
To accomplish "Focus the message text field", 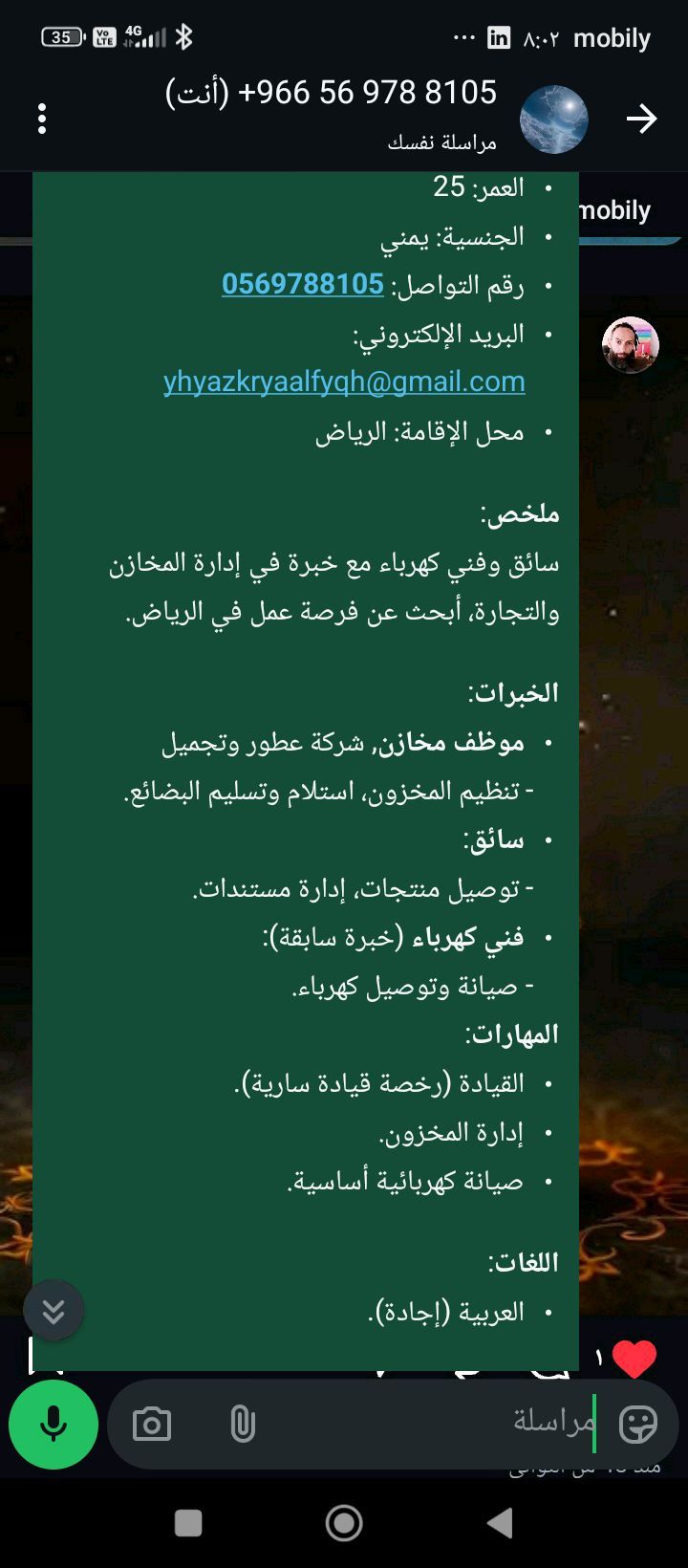I will tap(430, 1423).
